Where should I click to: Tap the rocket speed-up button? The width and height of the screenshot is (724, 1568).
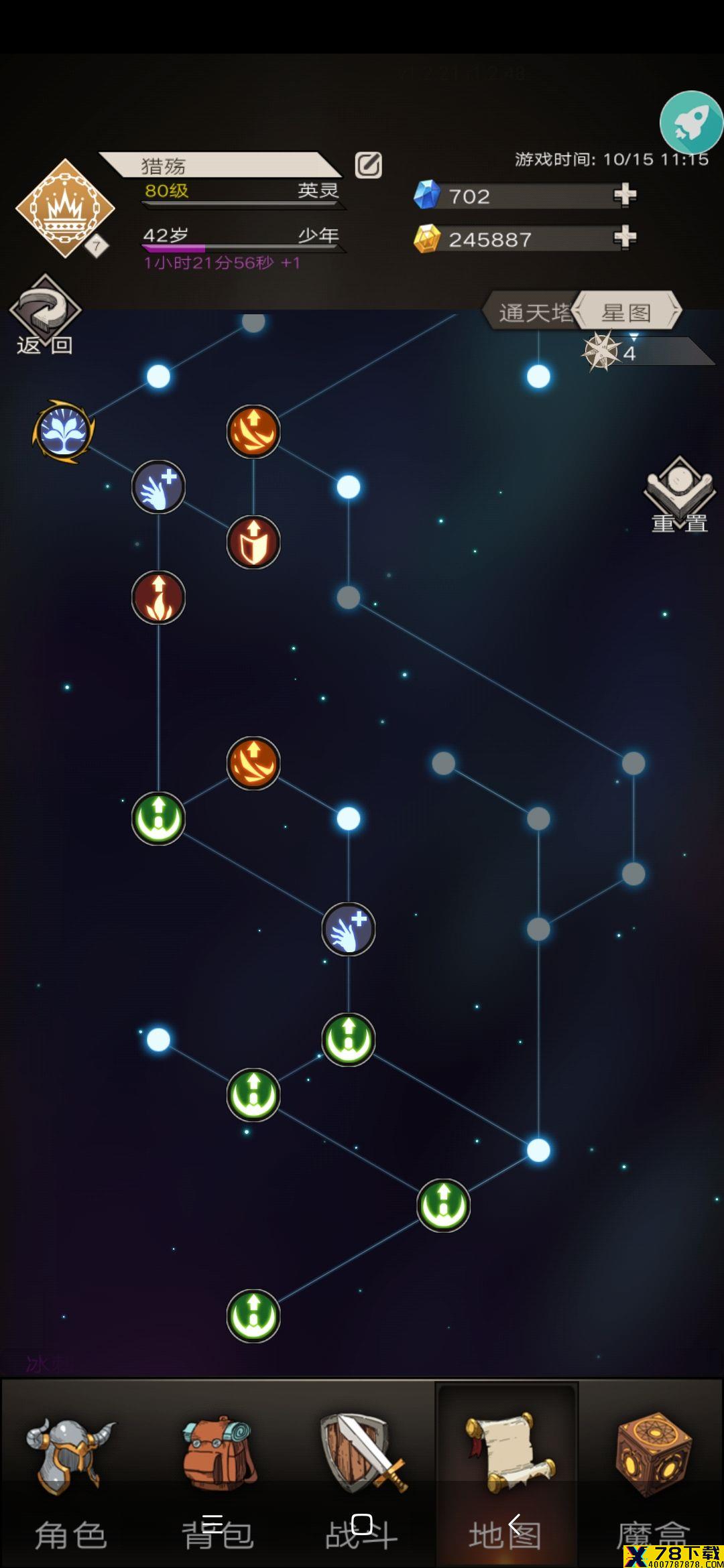click(x=690, y=123)
